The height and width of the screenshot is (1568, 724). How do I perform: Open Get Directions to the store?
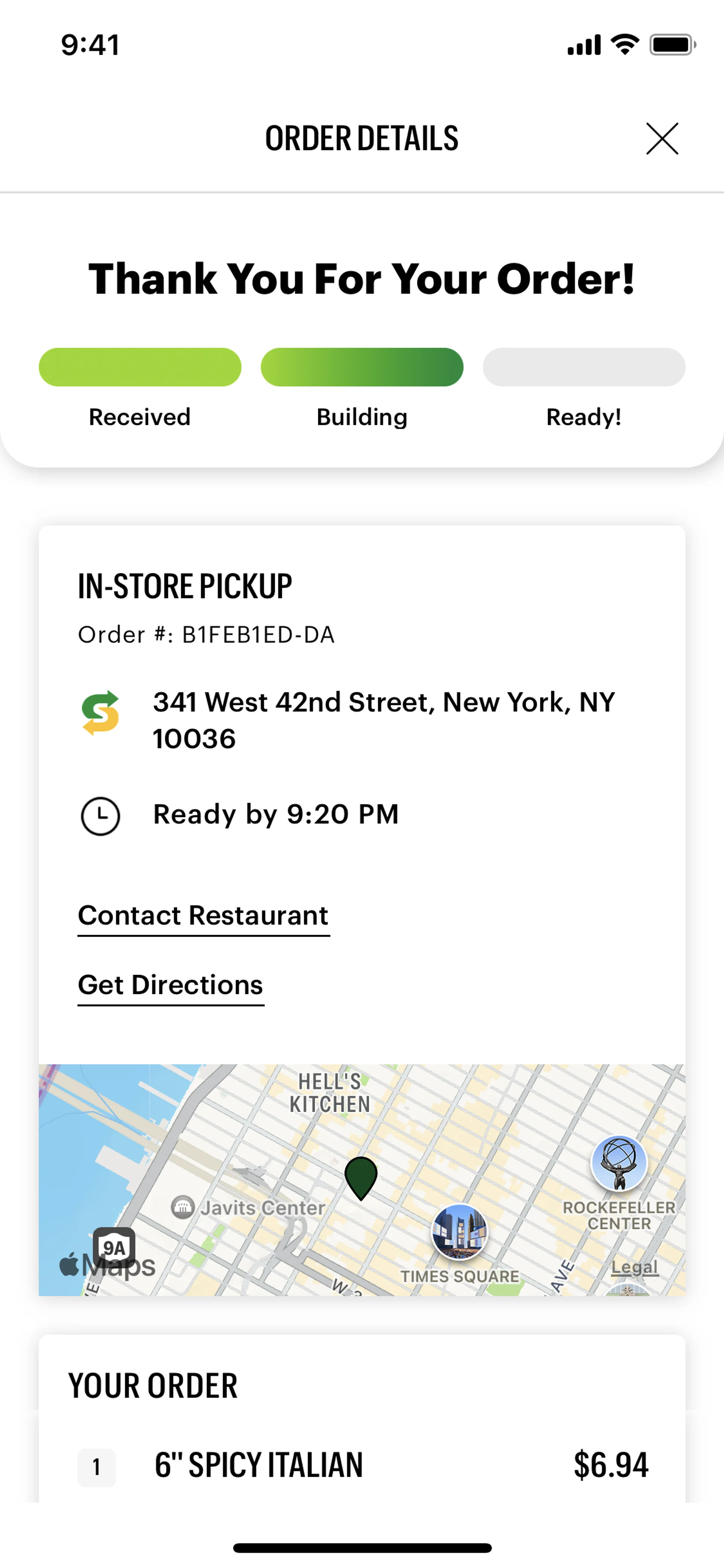(170, 985)
